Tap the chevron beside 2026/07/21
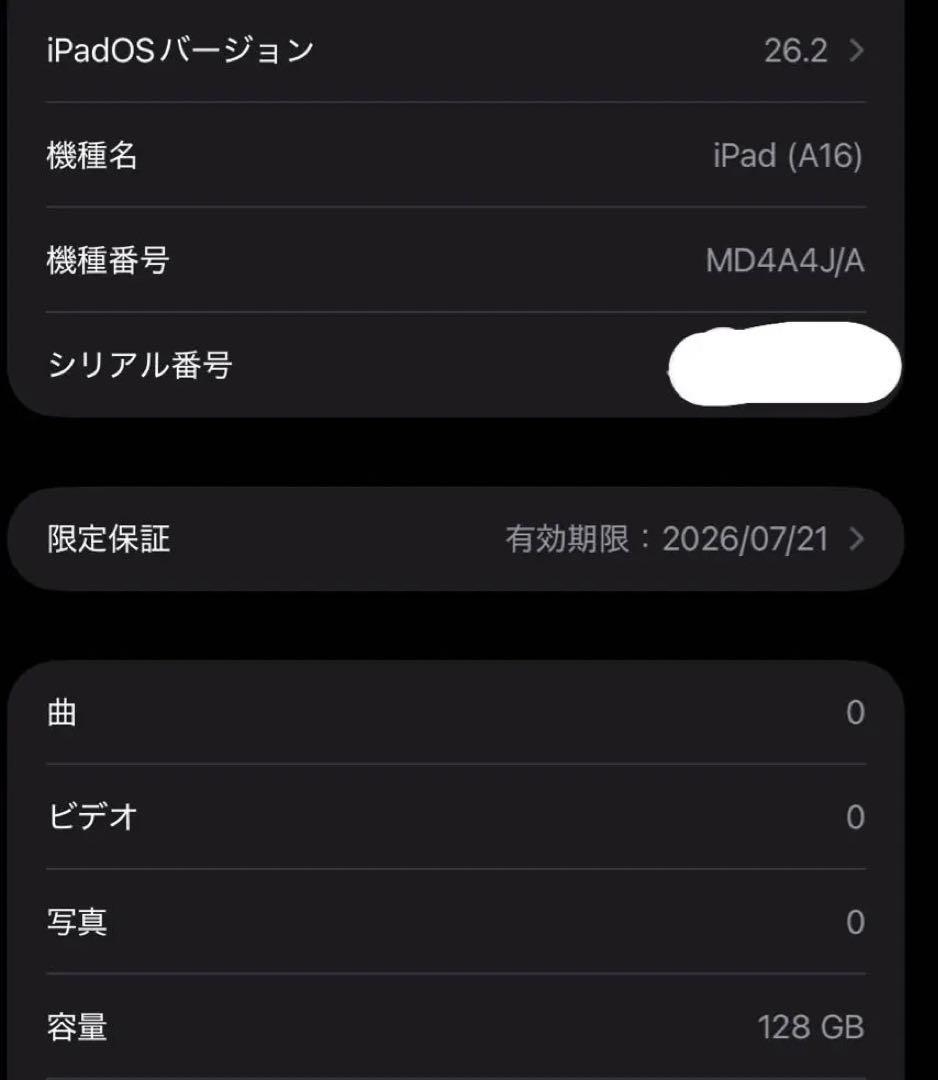The width and height of the screenshot is (938, 1080). 857,540
